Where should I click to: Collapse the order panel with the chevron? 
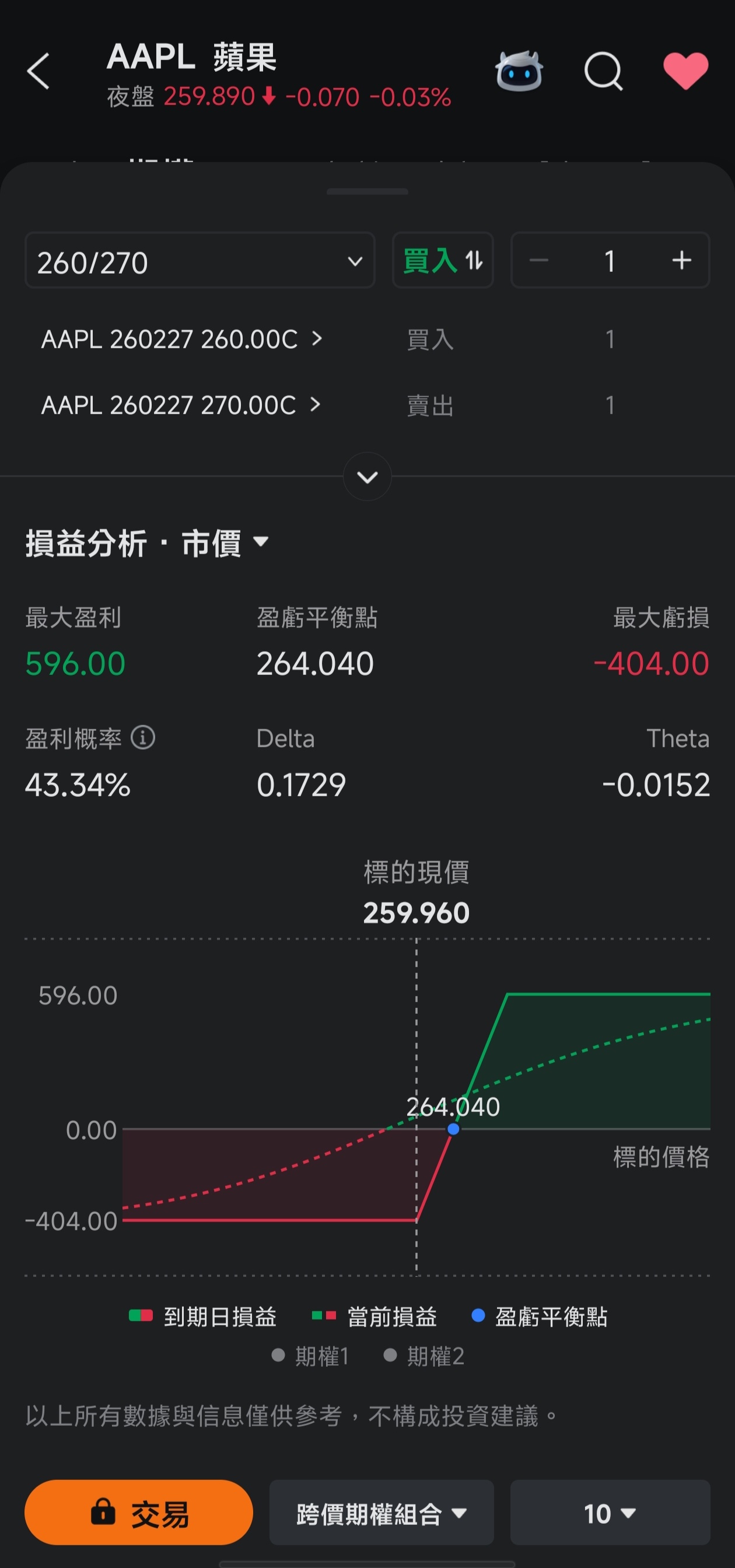point(367,477)
